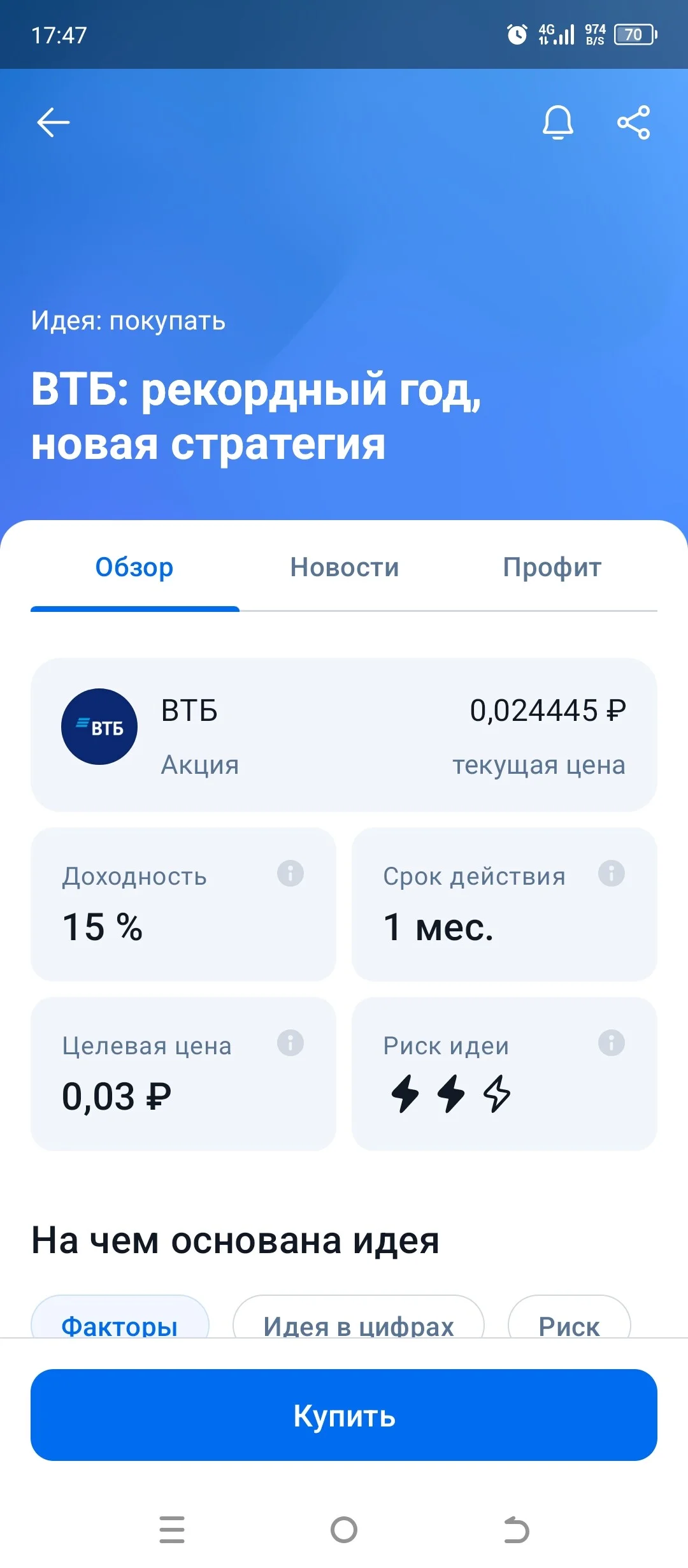688x1568 pixels.
Task: Open recent apps from navigation bar
Action: pyautogui.click(x=172, y=1529)
